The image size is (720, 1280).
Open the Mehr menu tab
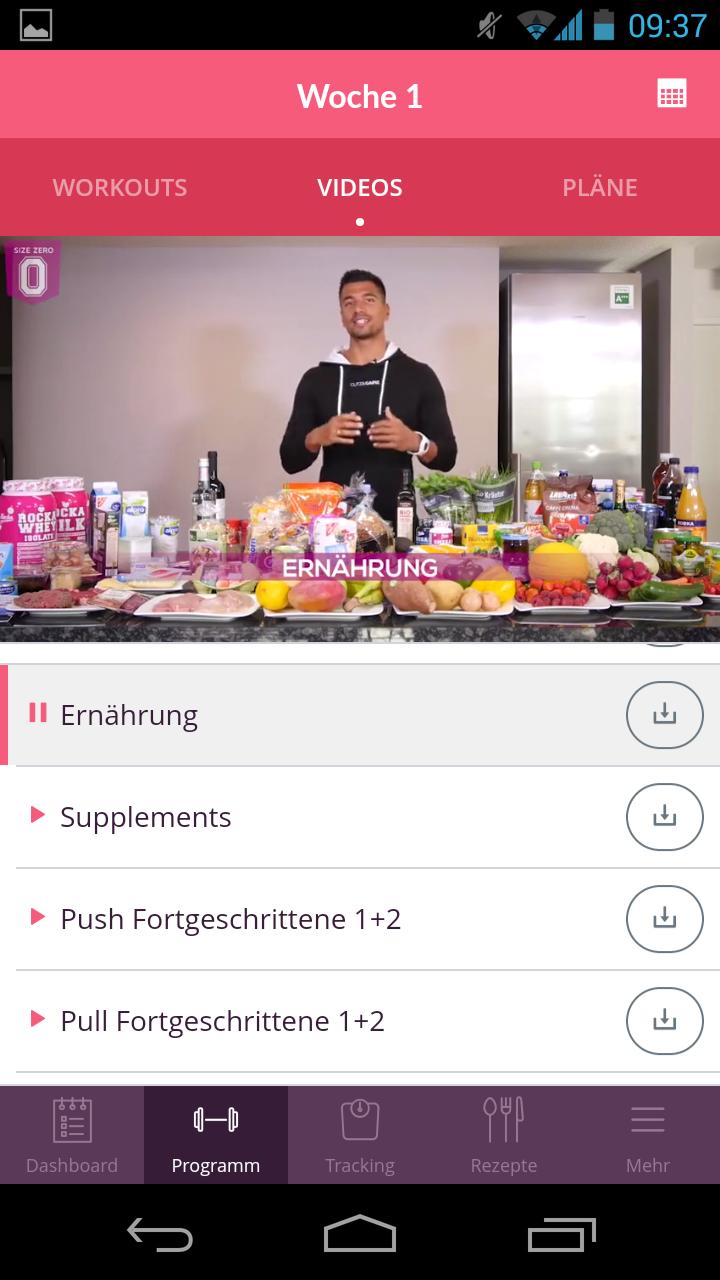point(648,1136)
